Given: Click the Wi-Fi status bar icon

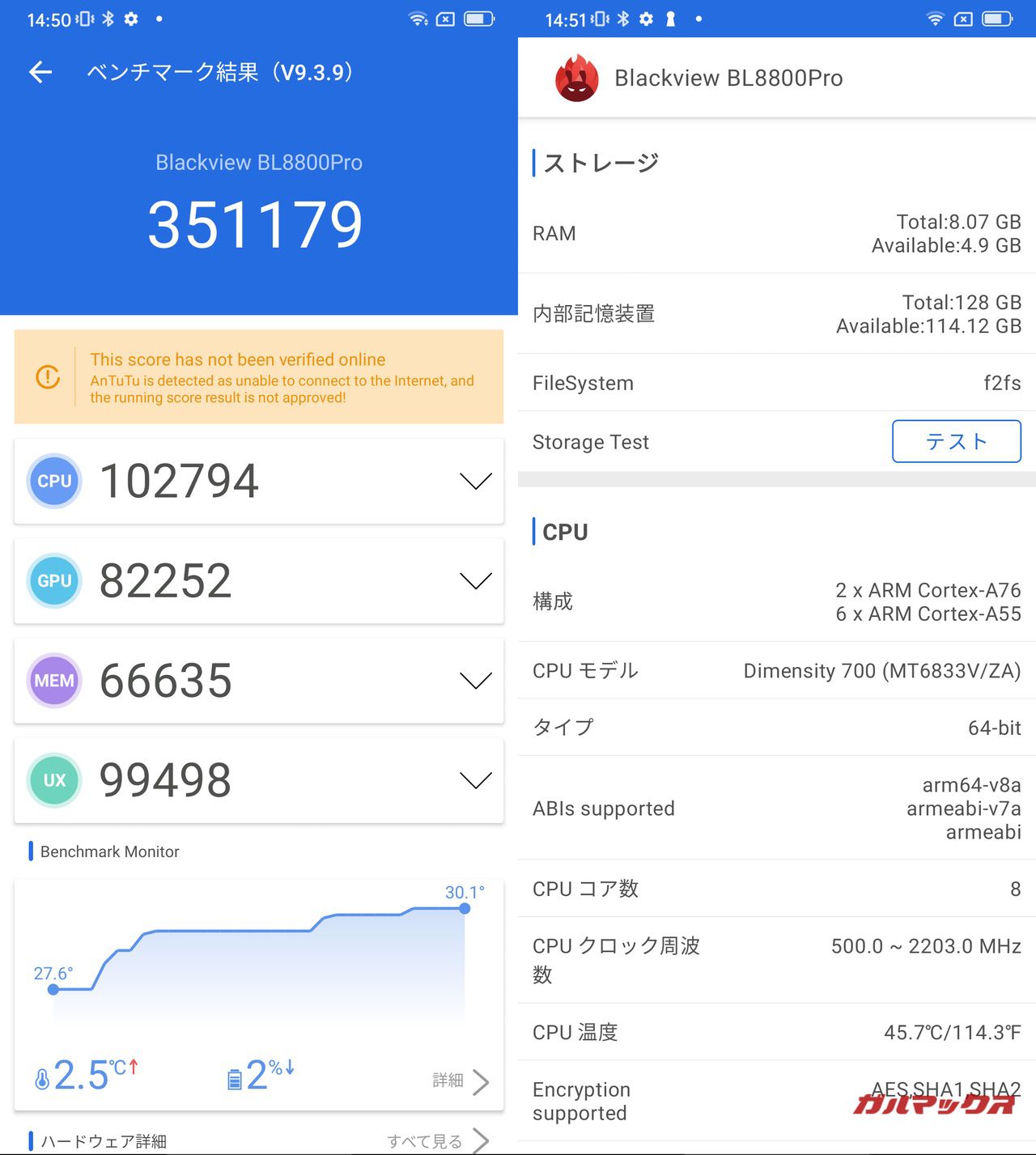Looking at the screenshot, I should click(x=418, y=18).
